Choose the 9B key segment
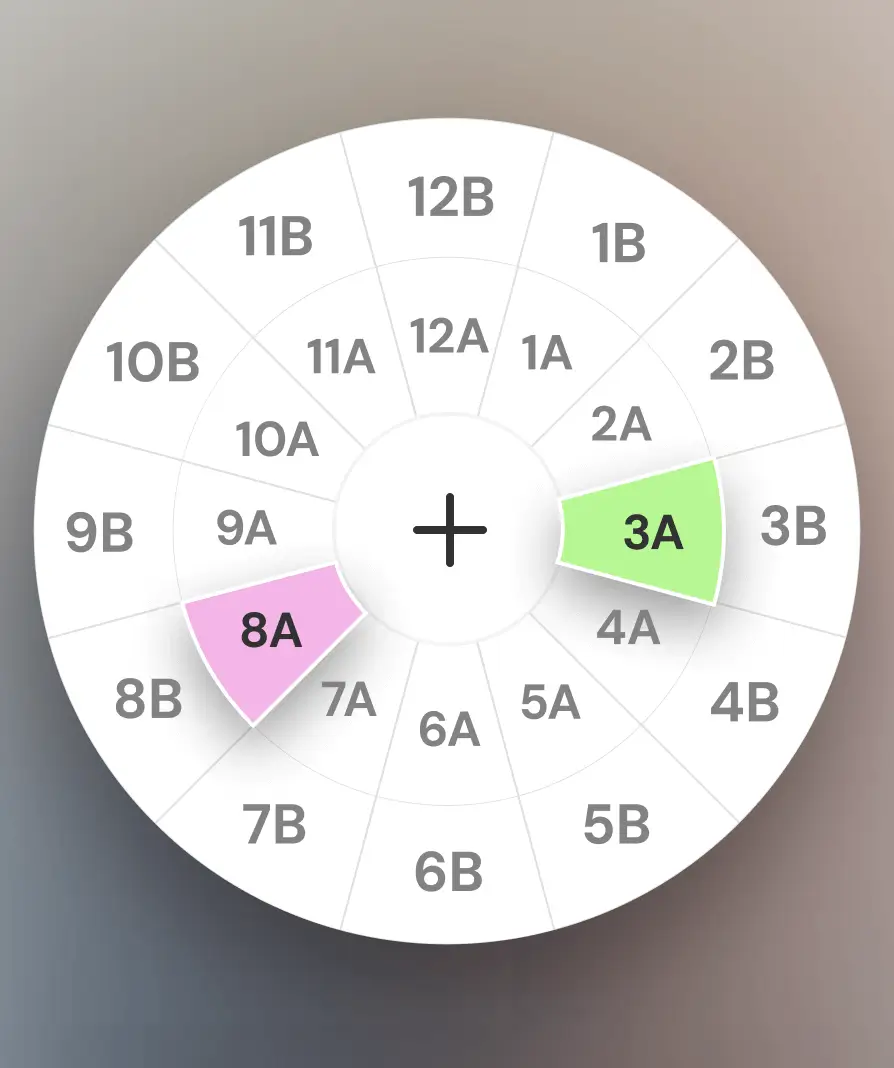 click(99, 532)
